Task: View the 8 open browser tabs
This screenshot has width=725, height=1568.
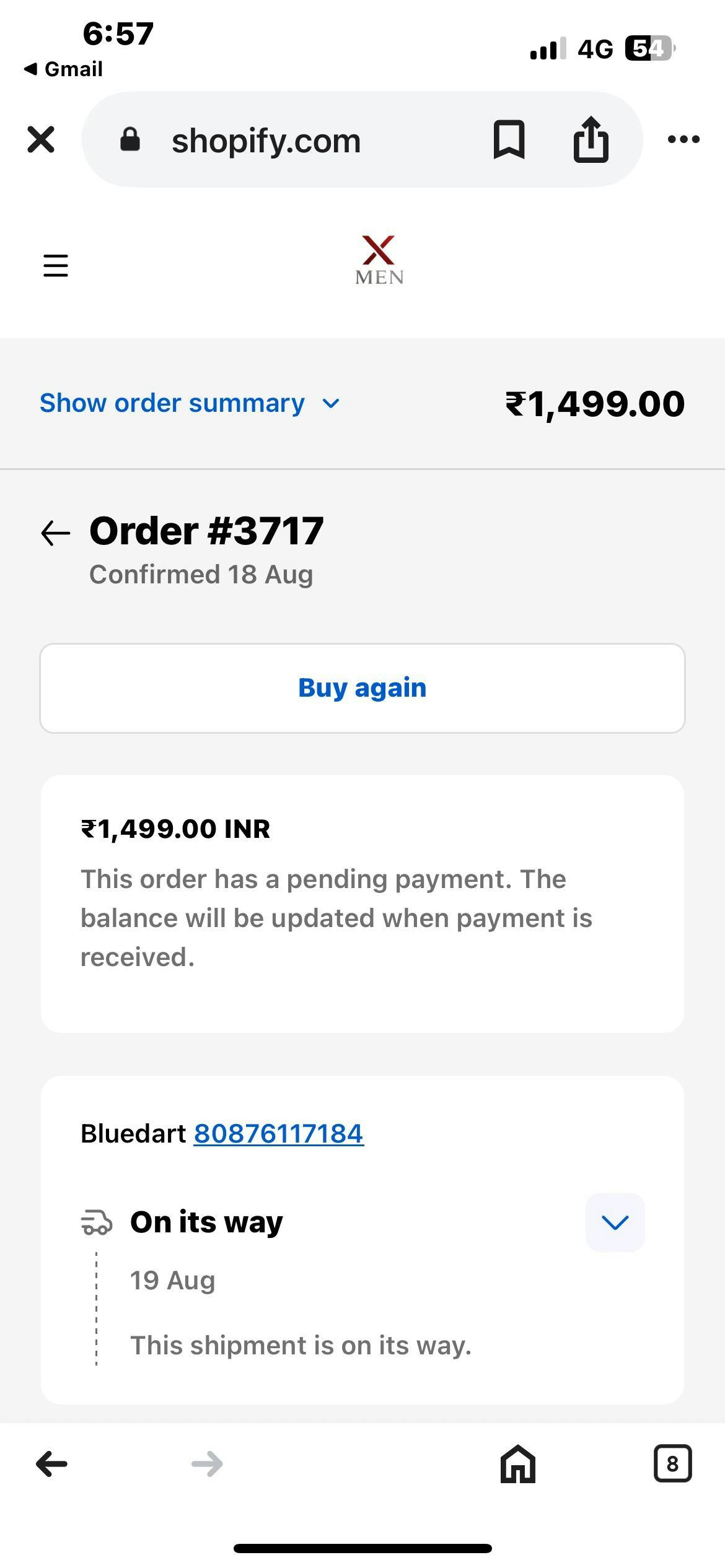Action: tap(672, 1464)
